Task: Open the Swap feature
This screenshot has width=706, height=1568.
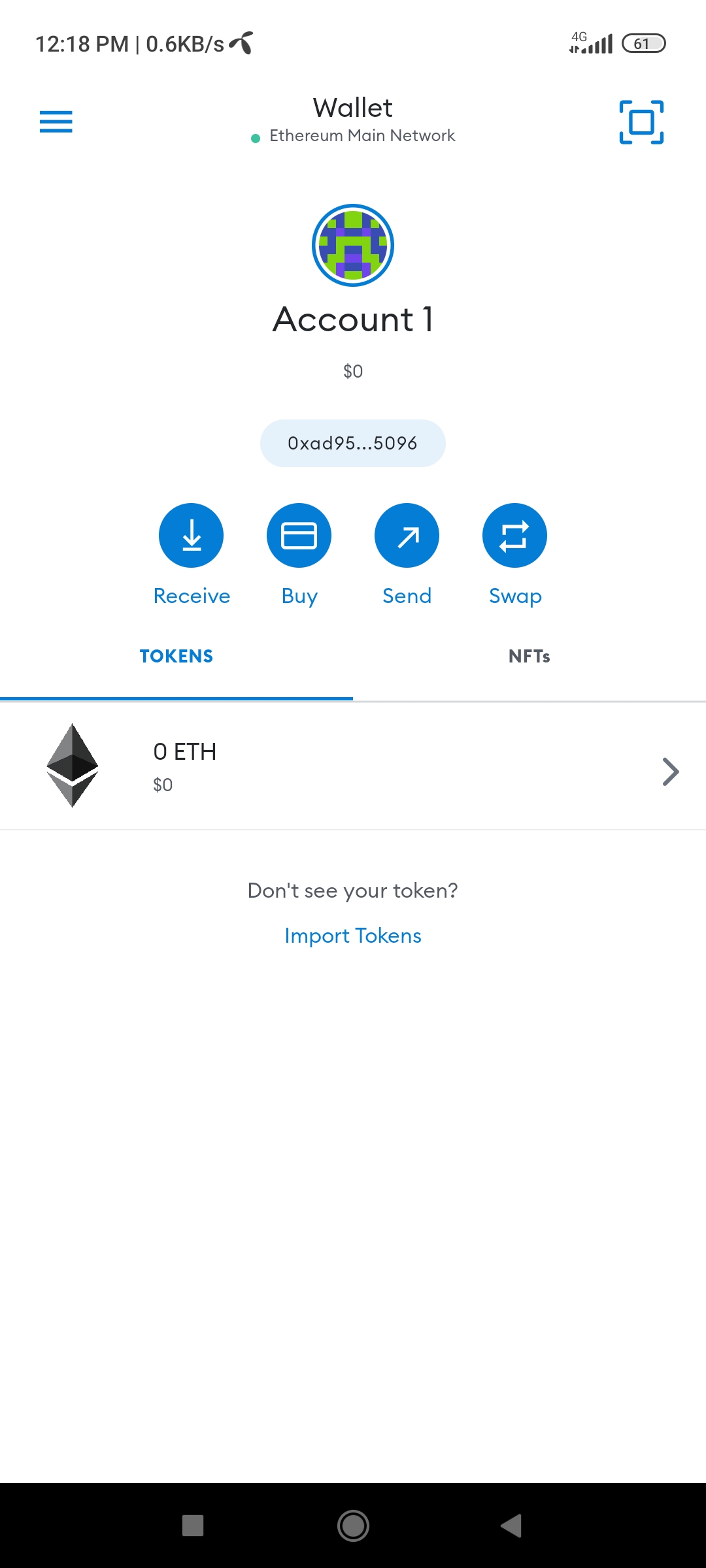Action: click(514, 536)
